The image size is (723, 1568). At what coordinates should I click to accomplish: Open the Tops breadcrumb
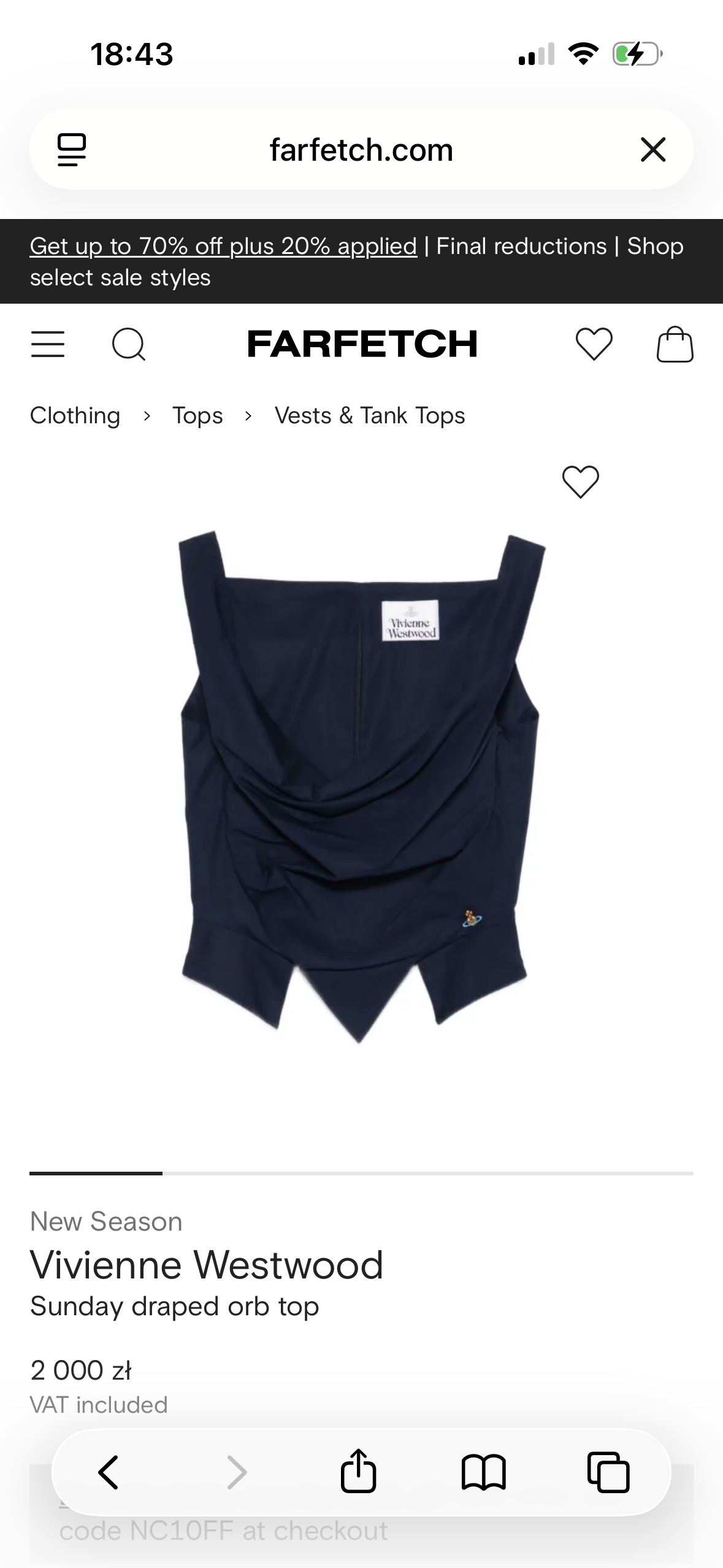197,416
